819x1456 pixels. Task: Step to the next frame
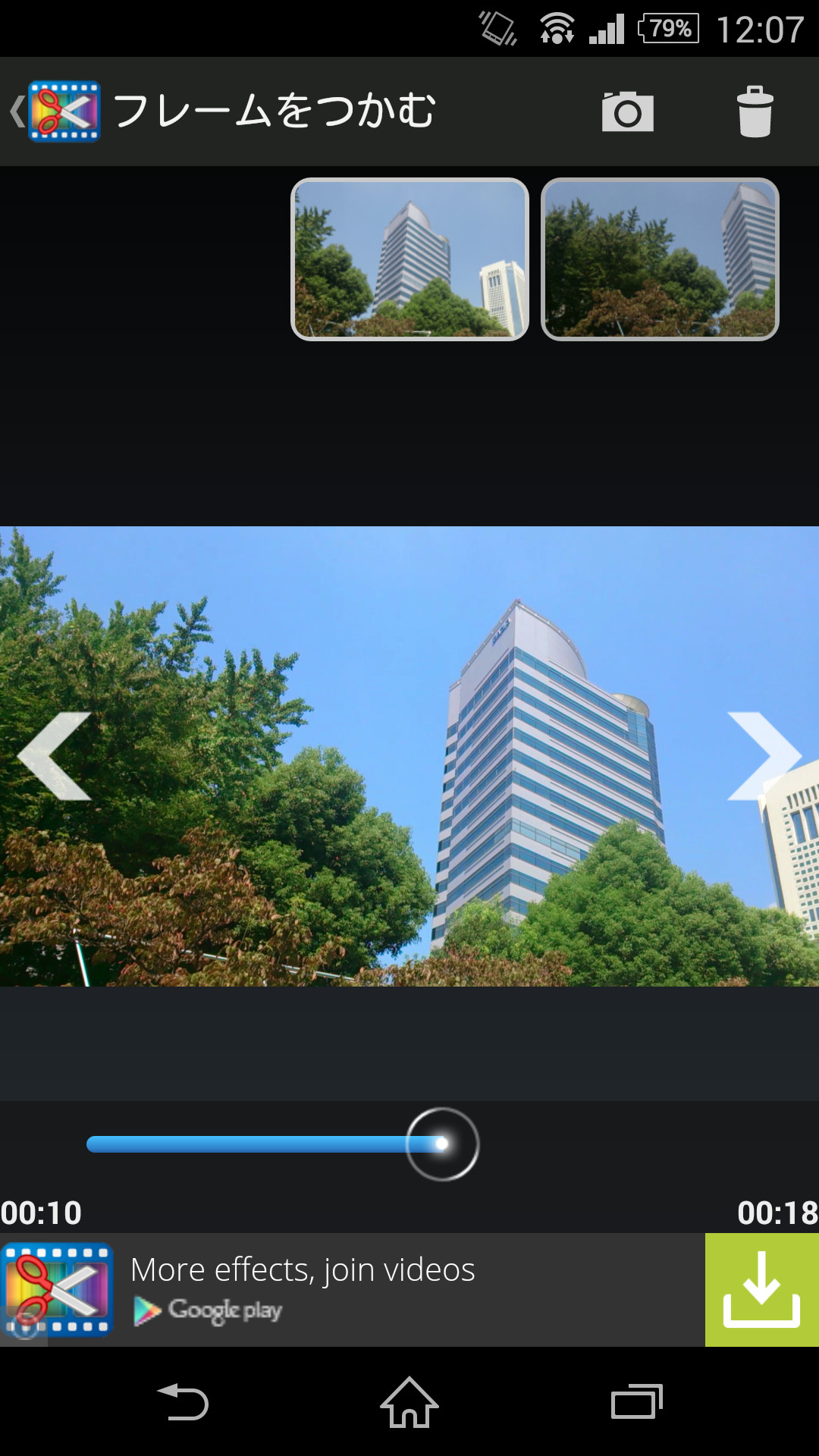click(763, 755)
